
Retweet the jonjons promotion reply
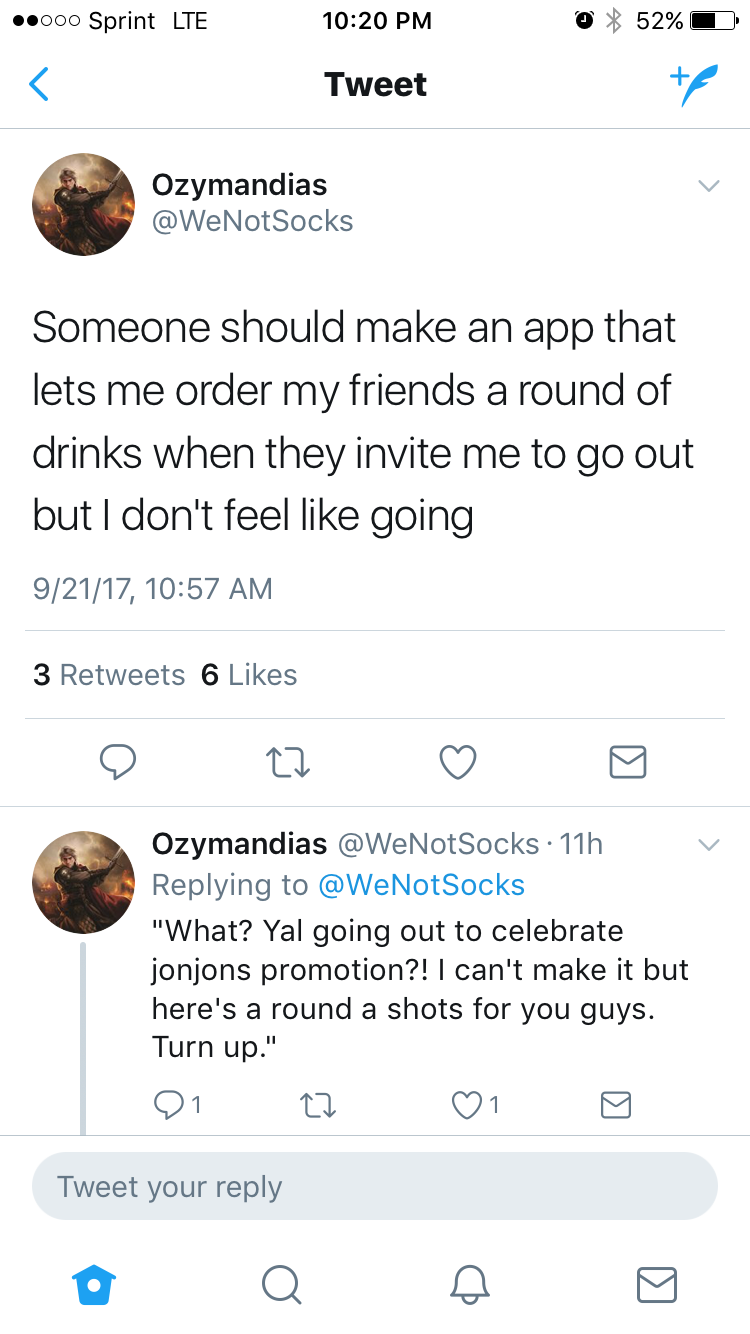(316, 1104)
